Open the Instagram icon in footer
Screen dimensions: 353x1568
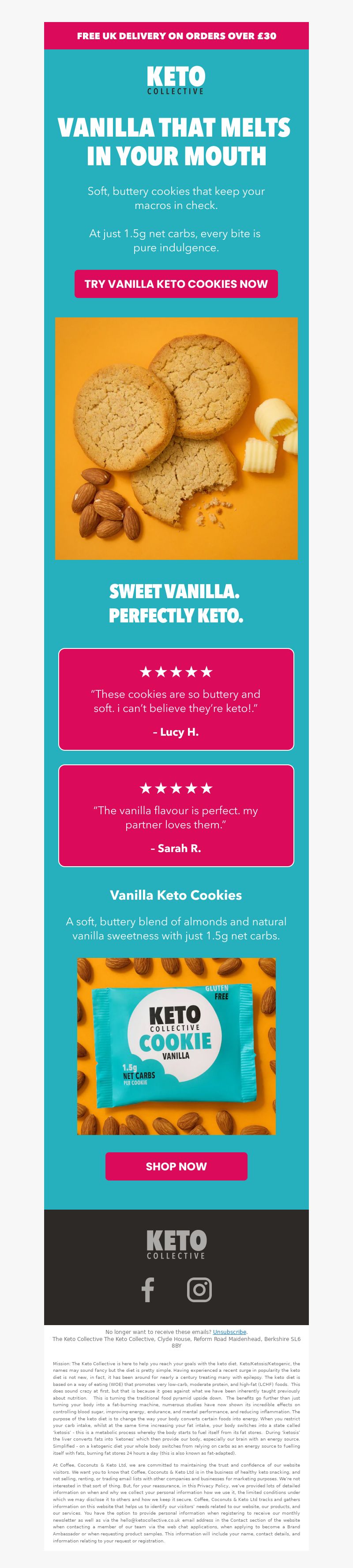(x=199, y=1289)
